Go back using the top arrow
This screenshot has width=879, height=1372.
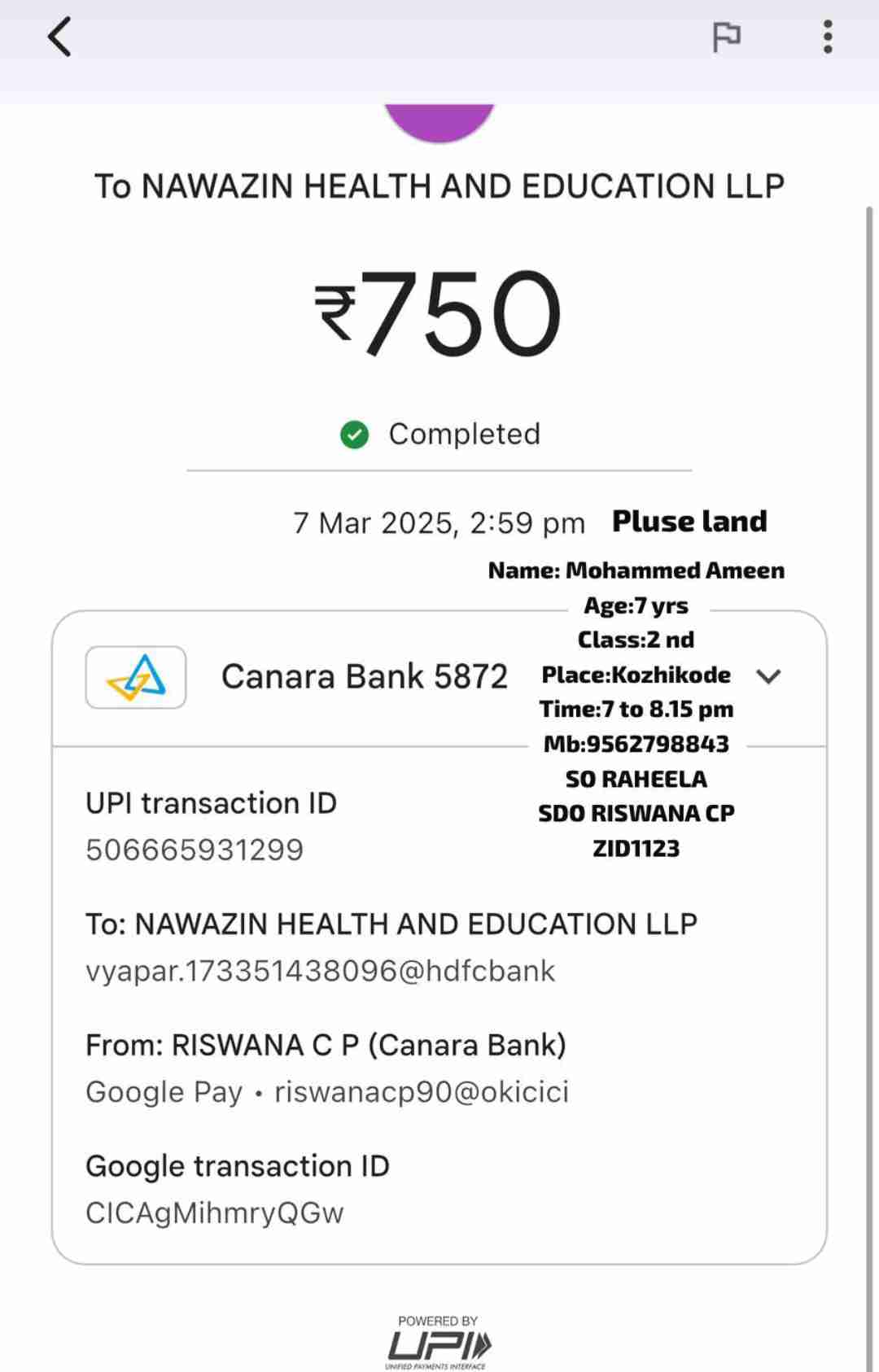[x=59, y=37]
